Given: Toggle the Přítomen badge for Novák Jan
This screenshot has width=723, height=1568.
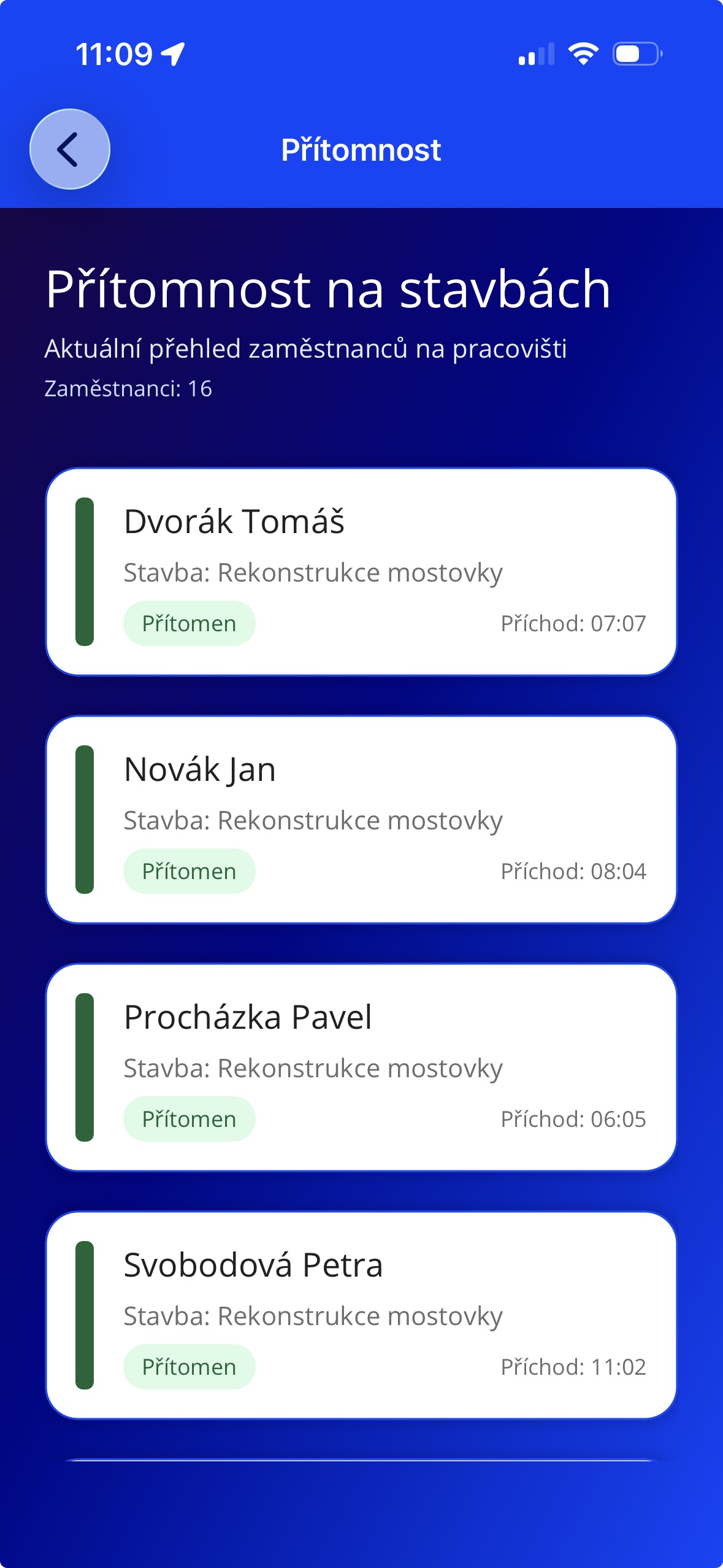Looking at the screenshot, I should 189,870.
